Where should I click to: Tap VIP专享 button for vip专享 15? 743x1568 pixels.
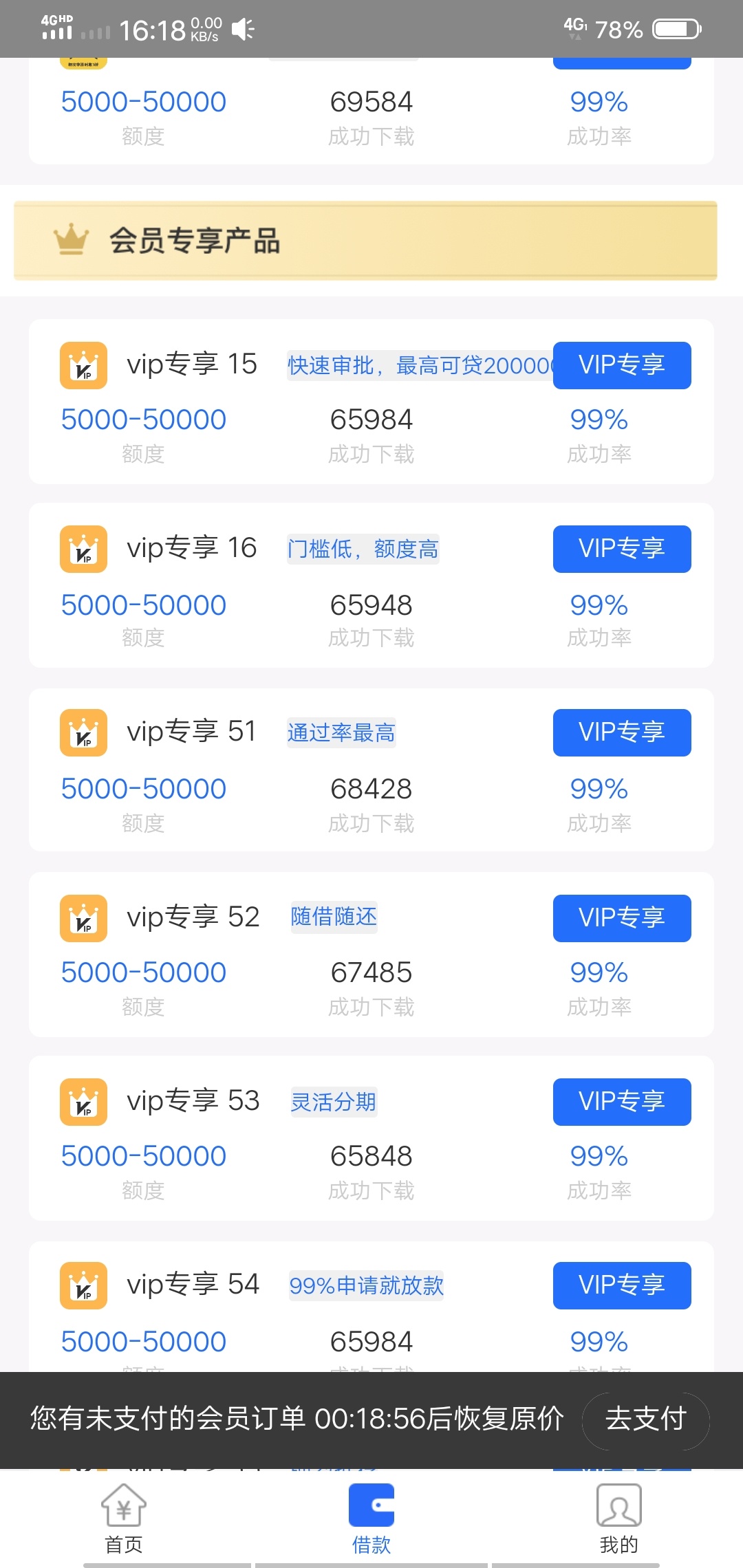pyautogui.click(x=622, y=365)
